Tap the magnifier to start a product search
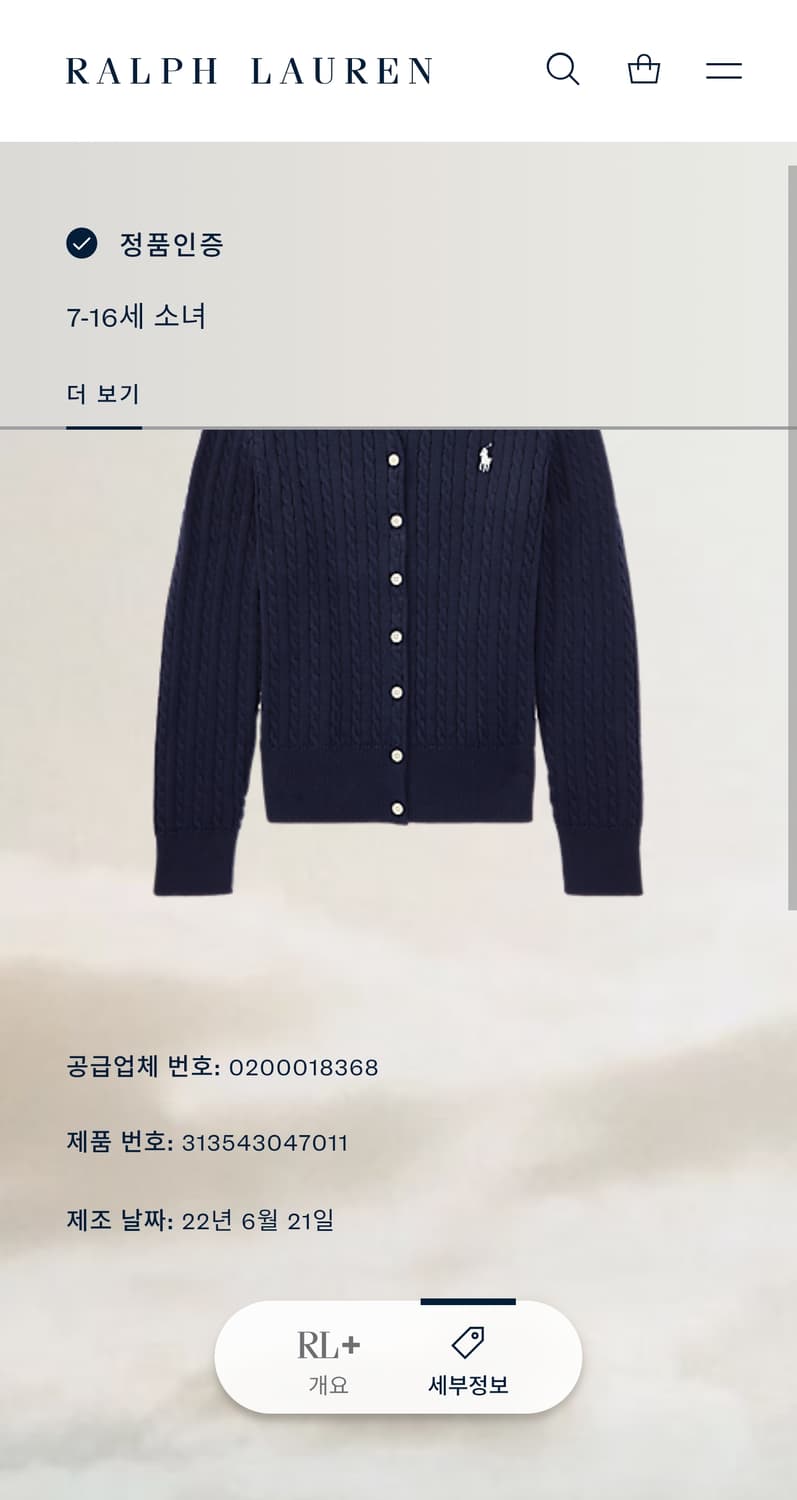797x1500 pixels. tap(563, 69)
